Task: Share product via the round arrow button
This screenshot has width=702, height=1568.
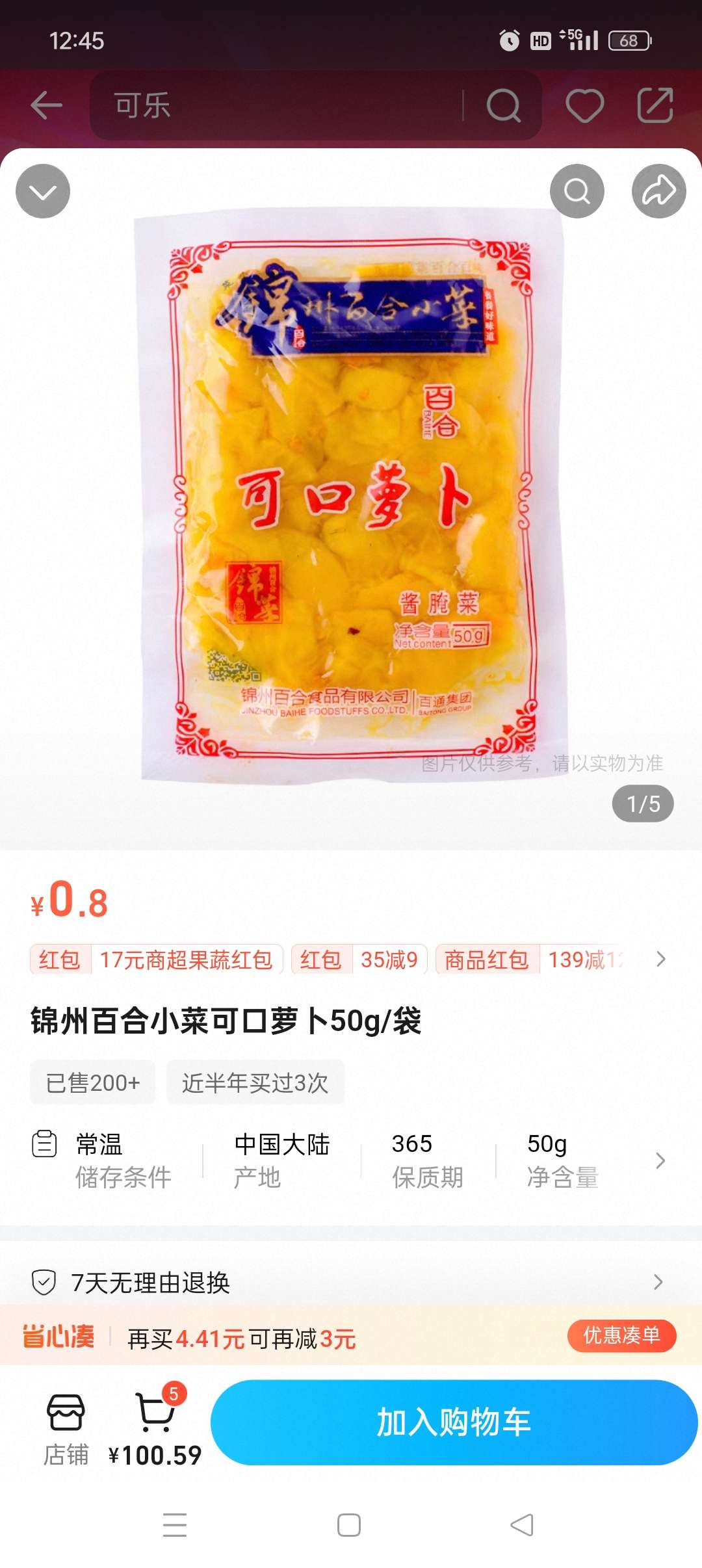Action: (658, 191)
